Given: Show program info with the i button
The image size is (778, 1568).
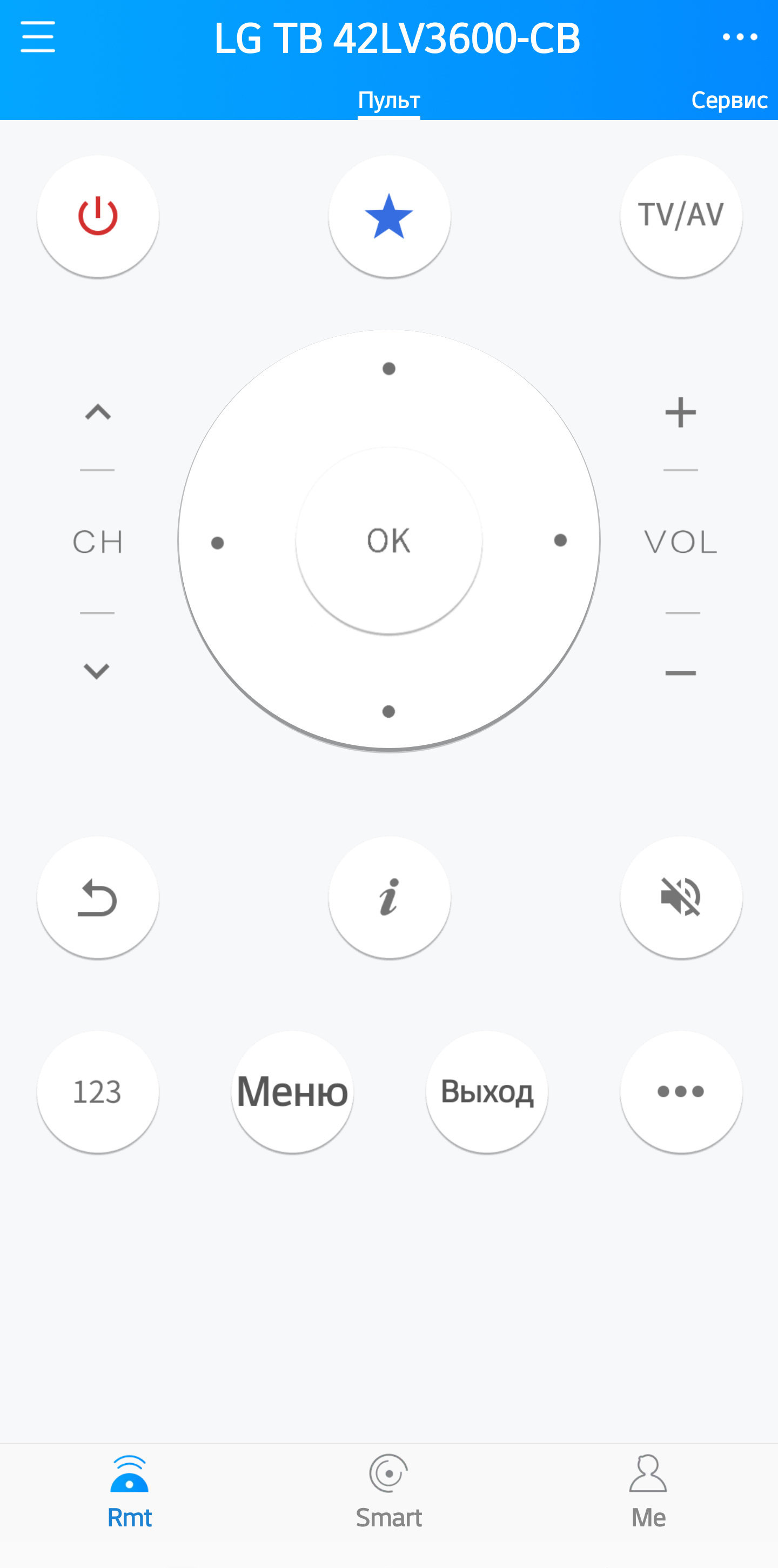Looking at the screenshot, I should (x=390, y=897).
